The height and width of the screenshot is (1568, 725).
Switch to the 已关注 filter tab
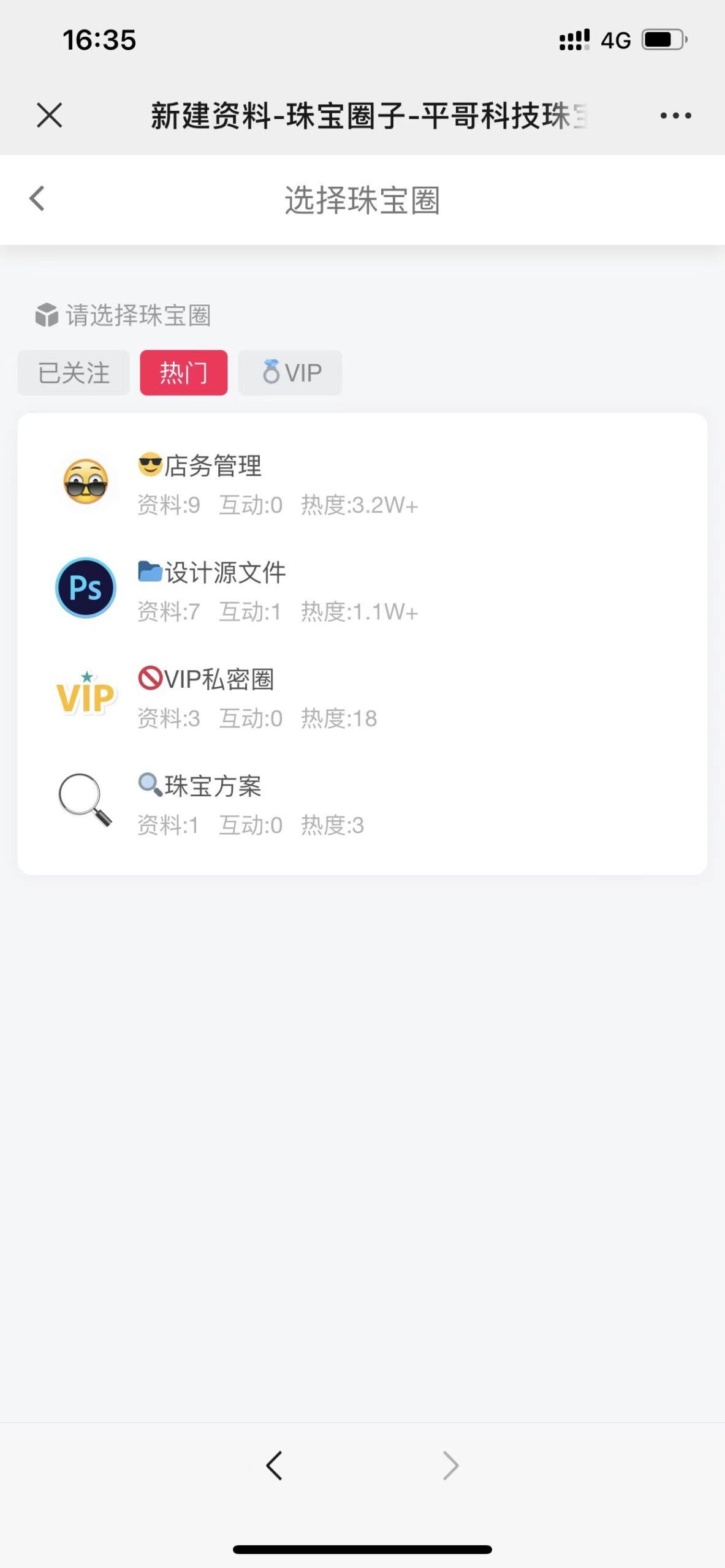pos(73,372)
